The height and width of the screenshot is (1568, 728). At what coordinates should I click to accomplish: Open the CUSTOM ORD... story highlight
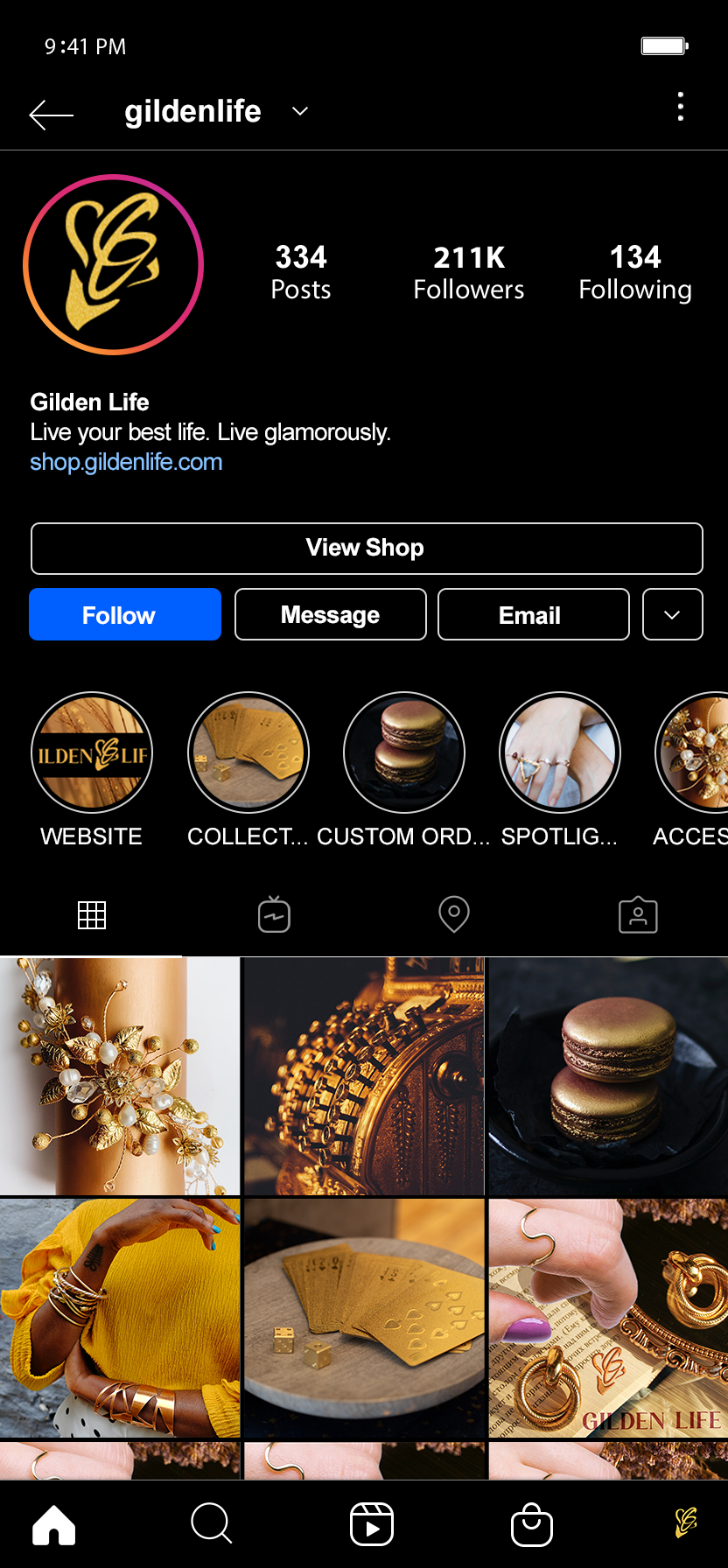coord(403,752)
